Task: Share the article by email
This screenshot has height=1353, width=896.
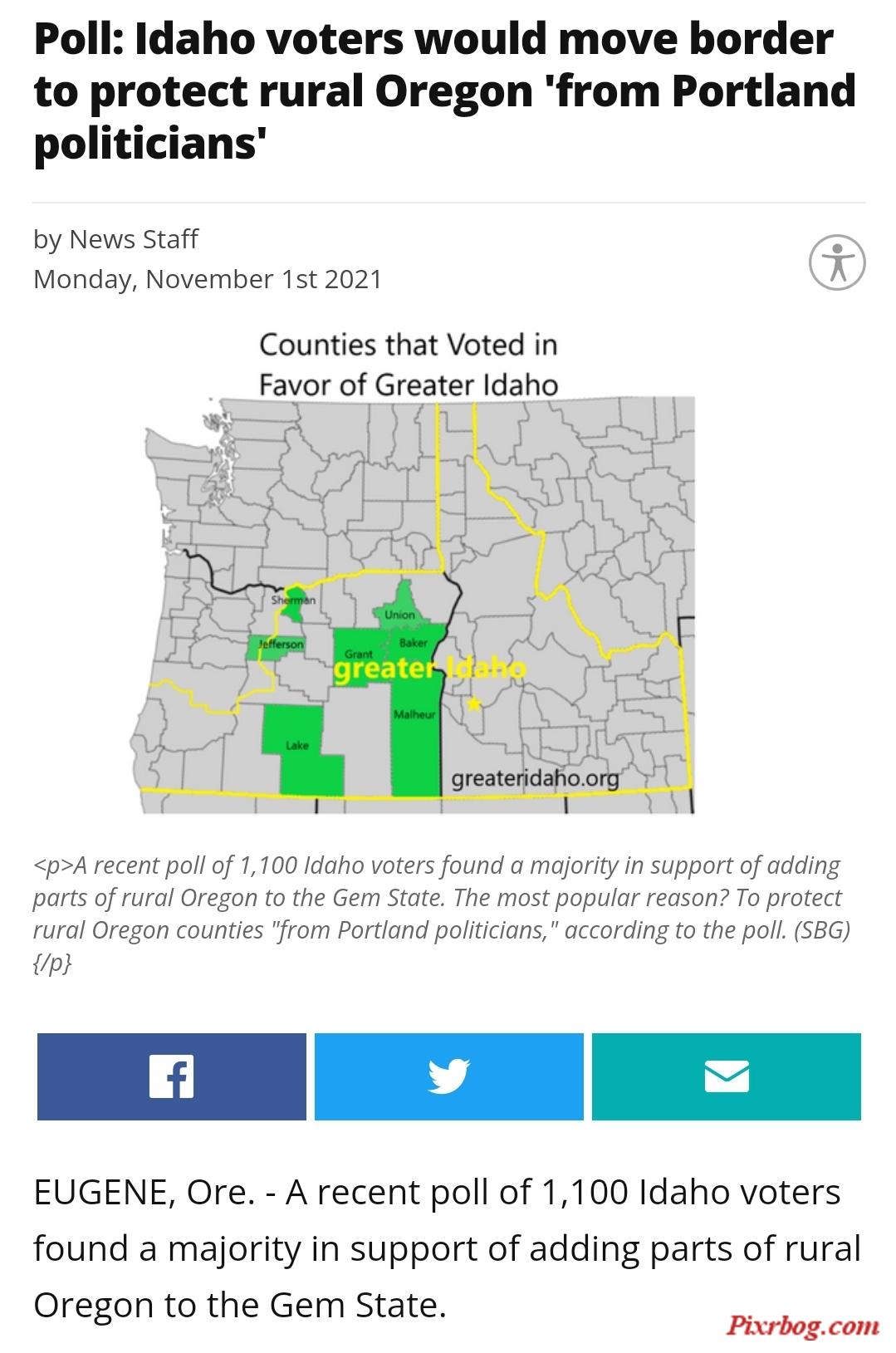Action: pyautogui.click(x=726, y=1076)
